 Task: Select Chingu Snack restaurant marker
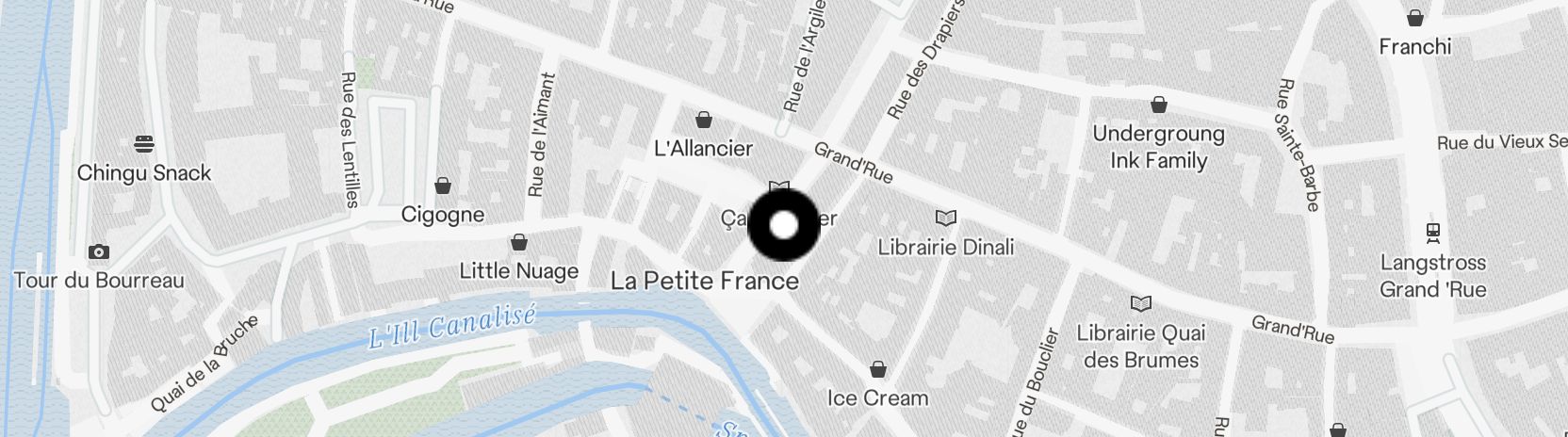(144, 144)
